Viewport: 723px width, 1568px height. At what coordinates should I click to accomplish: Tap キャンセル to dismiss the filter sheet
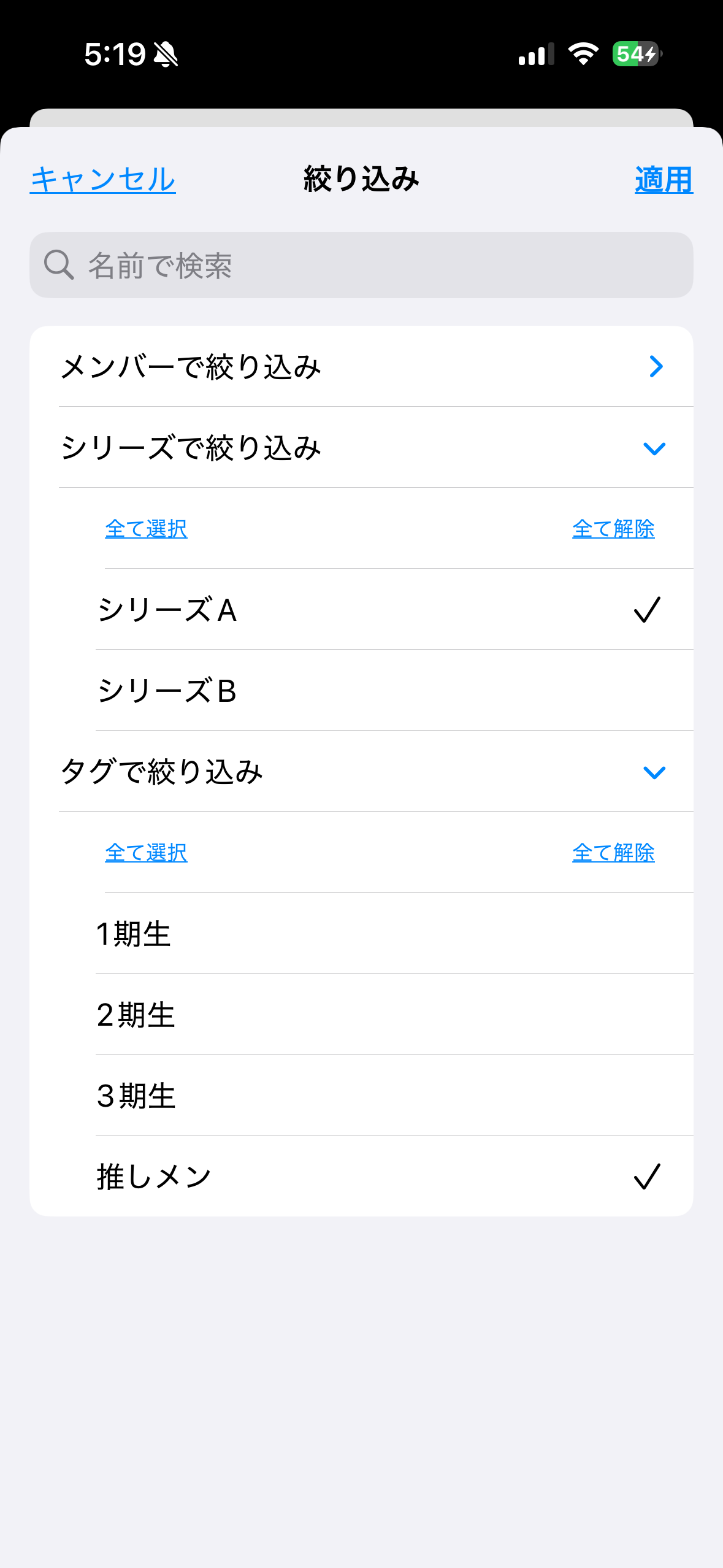point(102,179)
